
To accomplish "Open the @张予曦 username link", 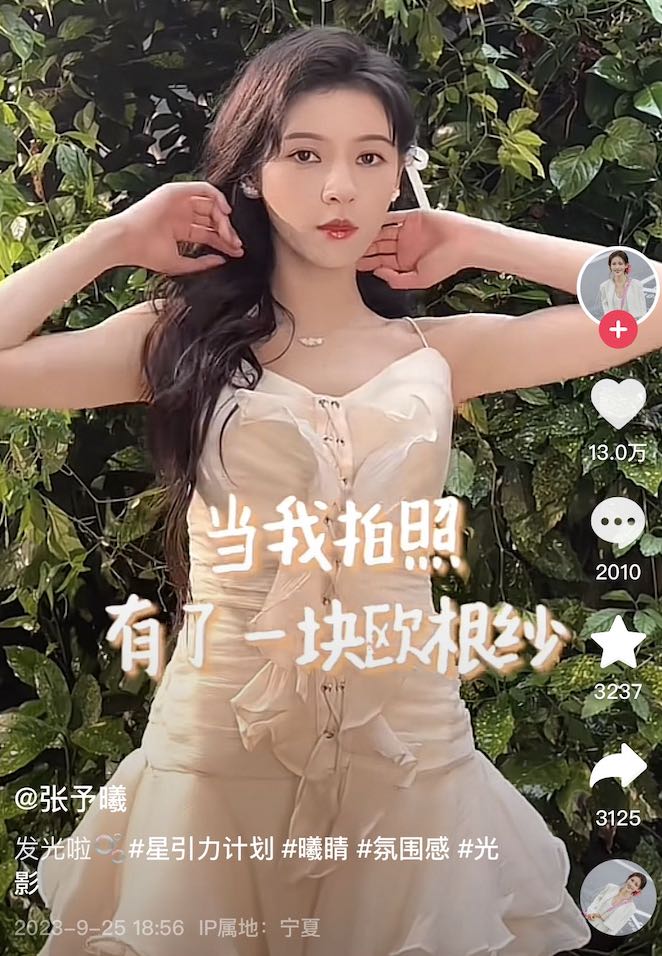I will (x=70, y=800).
